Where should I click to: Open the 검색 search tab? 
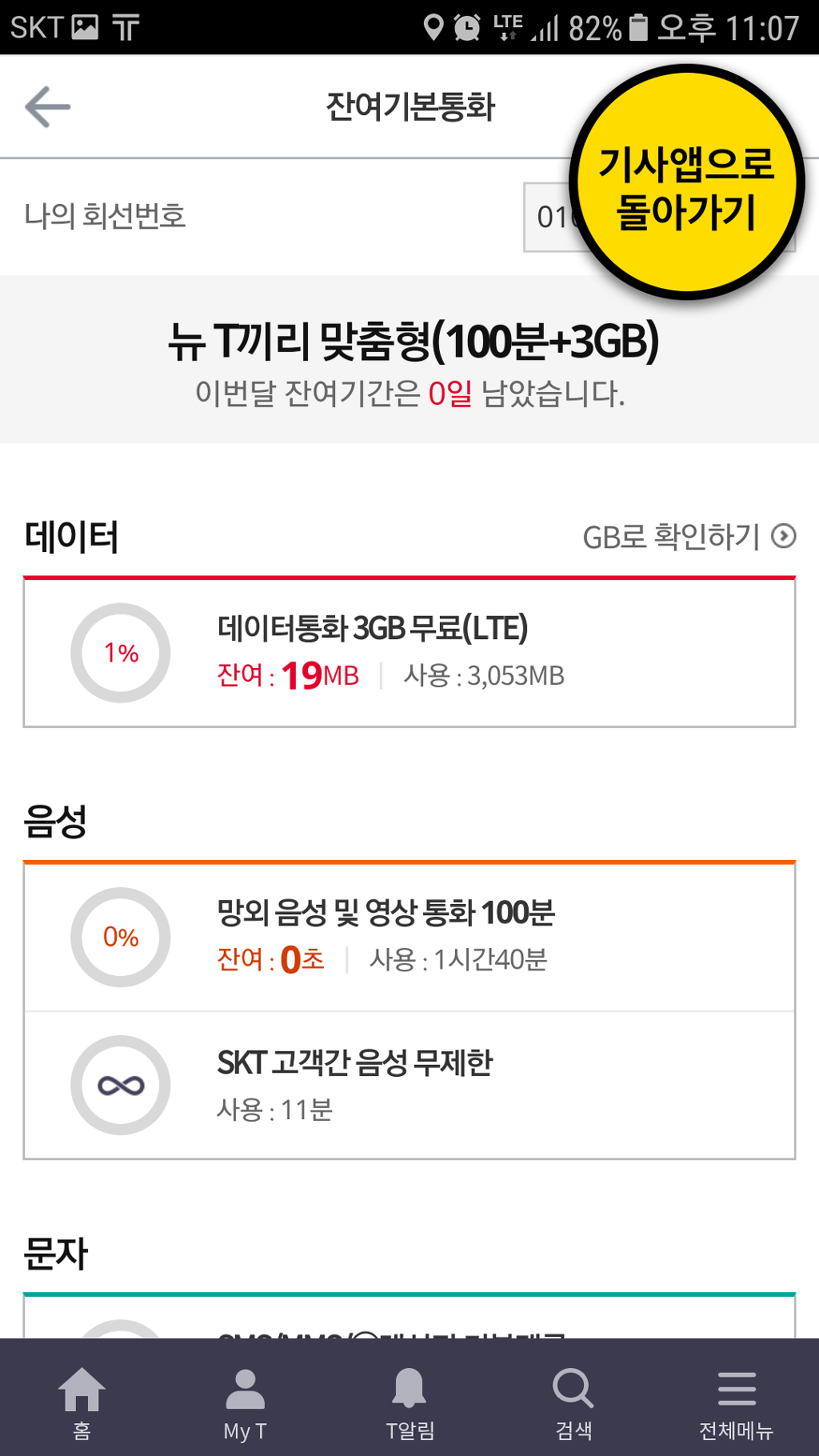573,1402
